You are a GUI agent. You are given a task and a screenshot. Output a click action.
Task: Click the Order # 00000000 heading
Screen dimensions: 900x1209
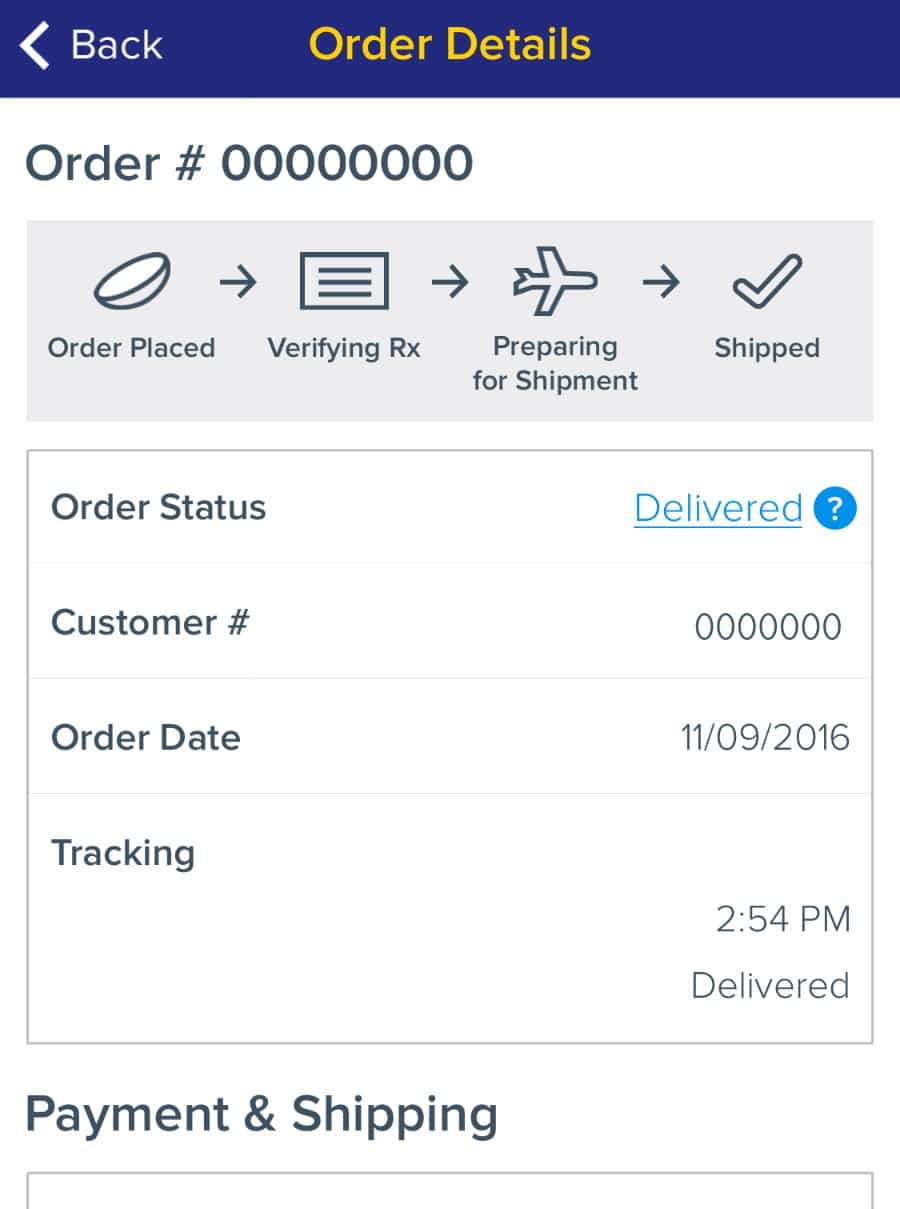coord(250,163)
